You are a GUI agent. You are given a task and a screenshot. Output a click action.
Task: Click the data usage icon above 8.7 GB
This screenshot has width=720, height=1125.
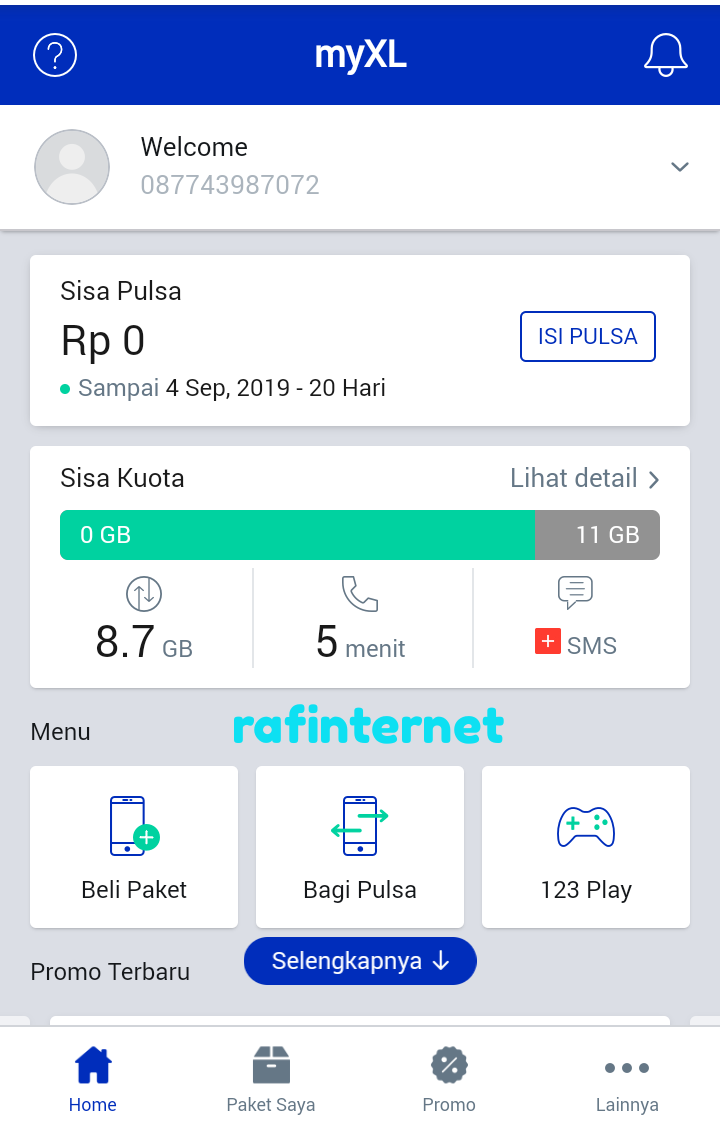pos(144,593)
